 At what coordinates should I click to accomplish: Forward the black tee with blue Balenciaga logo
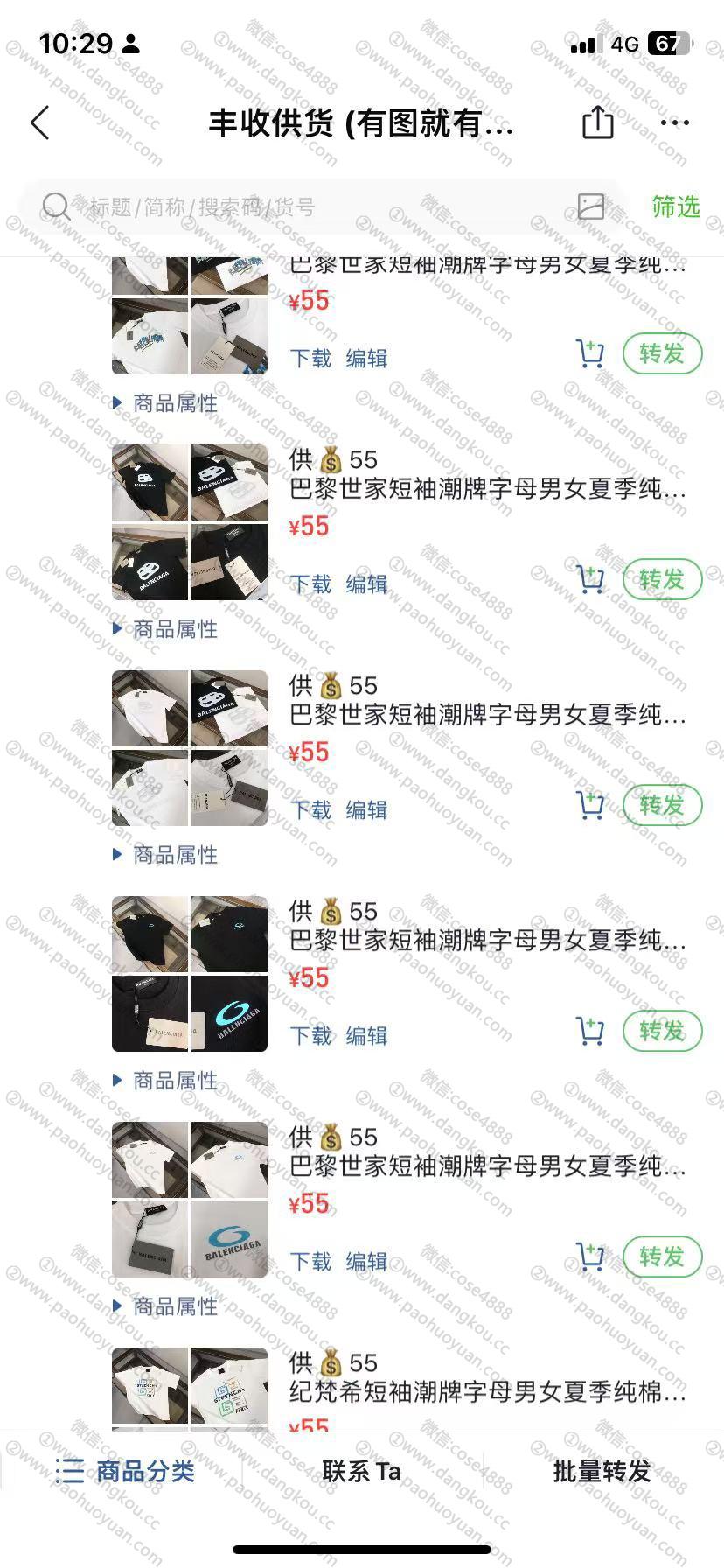coord(662,1031)
